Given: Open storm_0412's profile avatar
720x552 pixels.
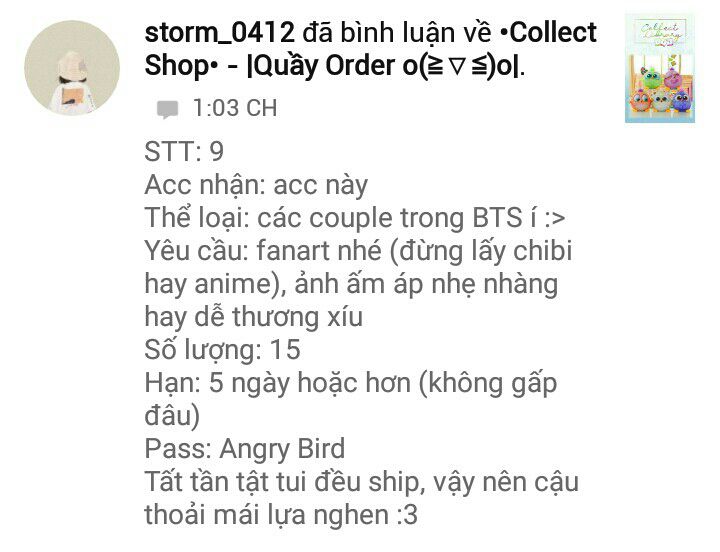Looking at the screenshot, I should (x=71, y=67).
